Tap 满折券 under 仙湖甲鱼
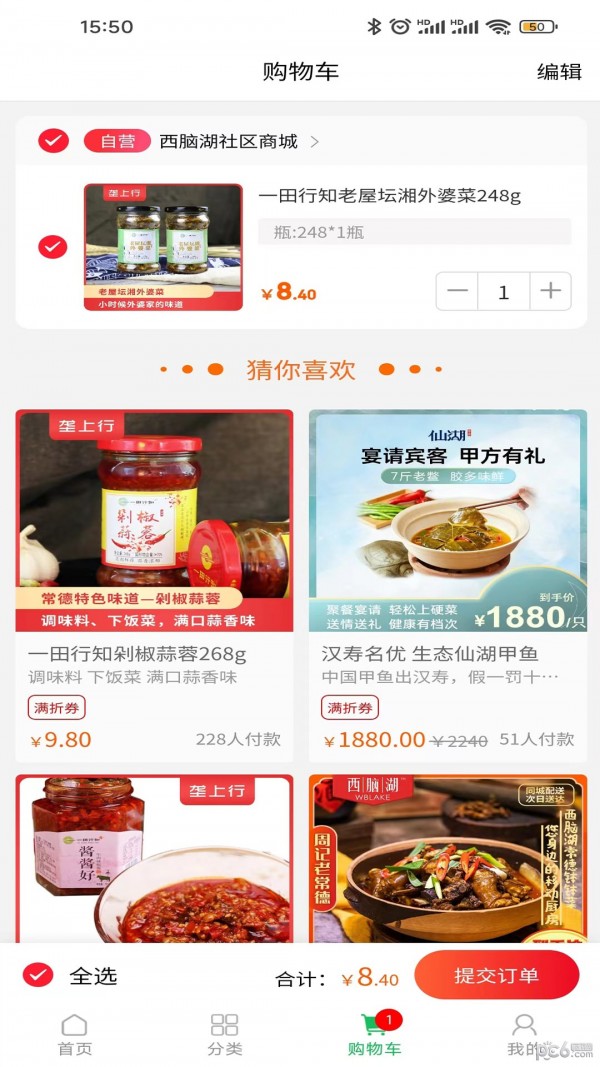 pos(350,708)
